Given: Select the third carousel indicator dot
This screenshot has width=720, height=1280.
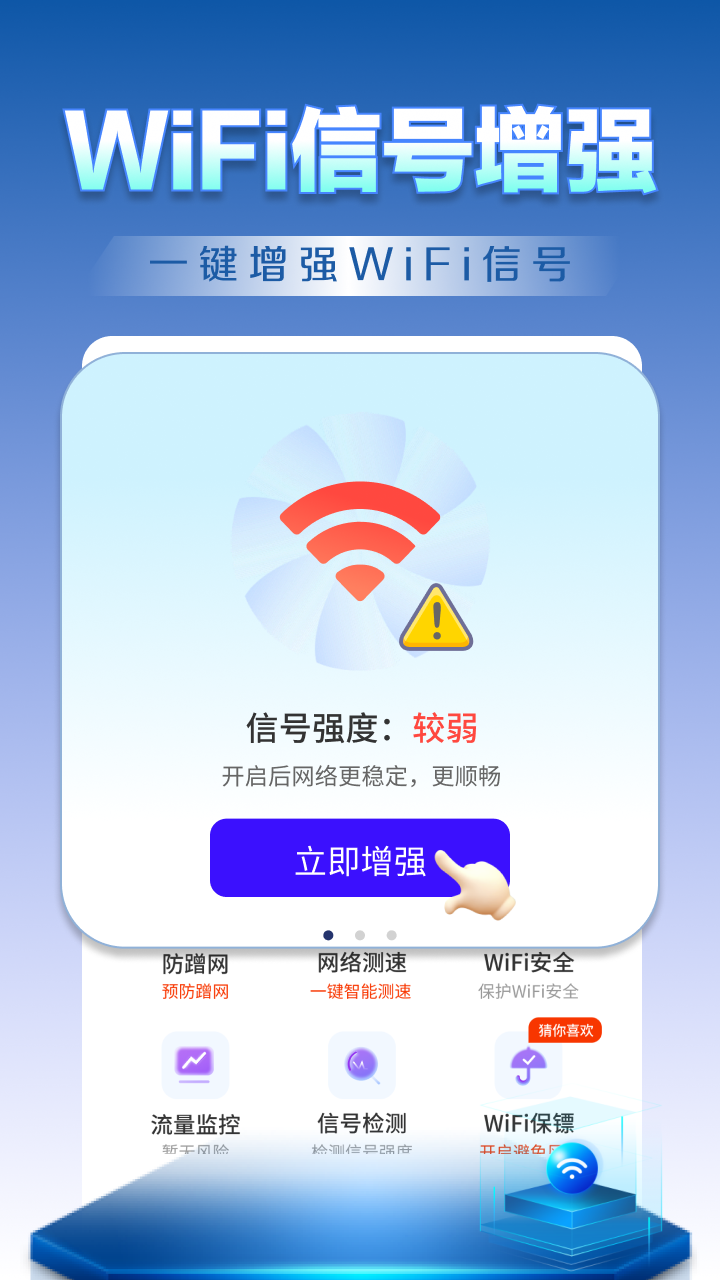Looking at the screenshot, I should [390, 934].
